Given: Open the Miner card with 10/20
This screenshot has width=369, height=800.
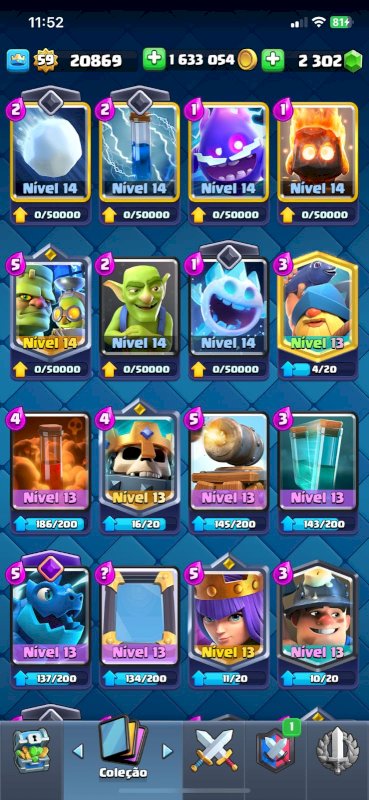Looking at the screenshot, I should pyautogui.click(x=317, y=616).
